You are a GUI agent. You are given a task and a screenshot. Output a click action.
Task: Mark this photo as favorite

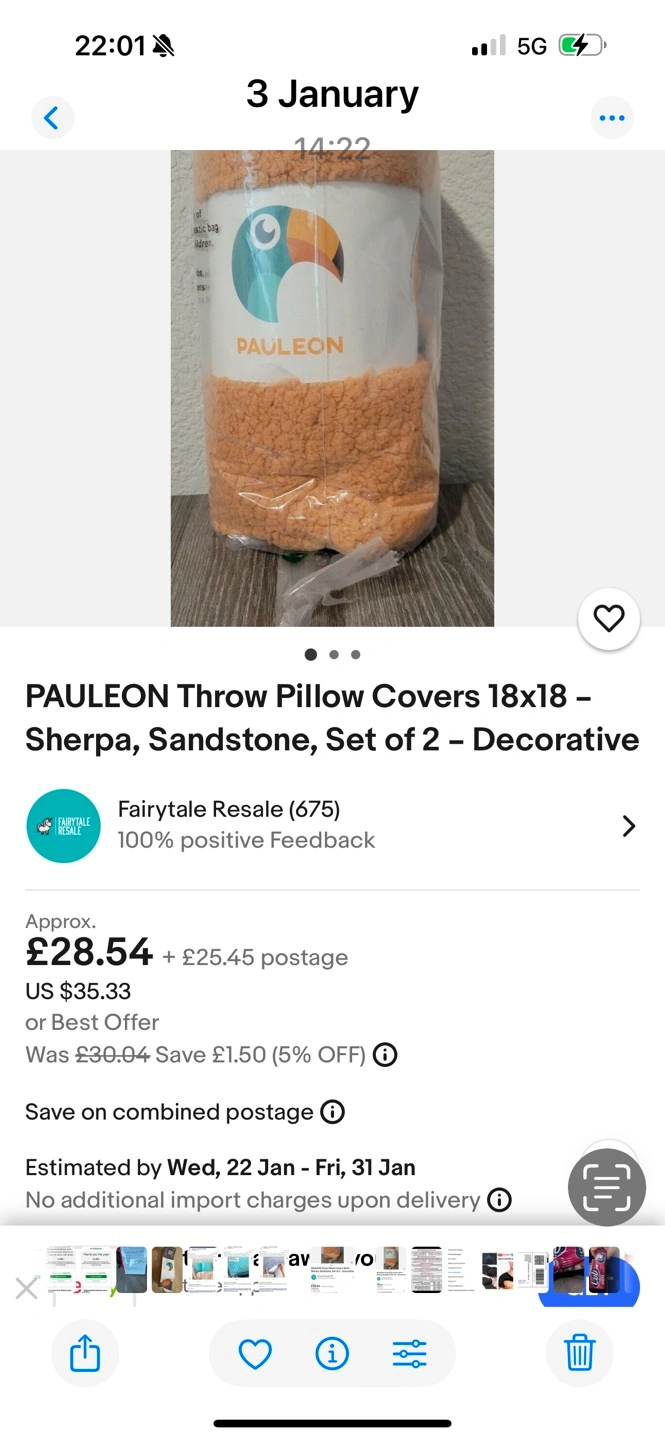[x=255, y=1354]
